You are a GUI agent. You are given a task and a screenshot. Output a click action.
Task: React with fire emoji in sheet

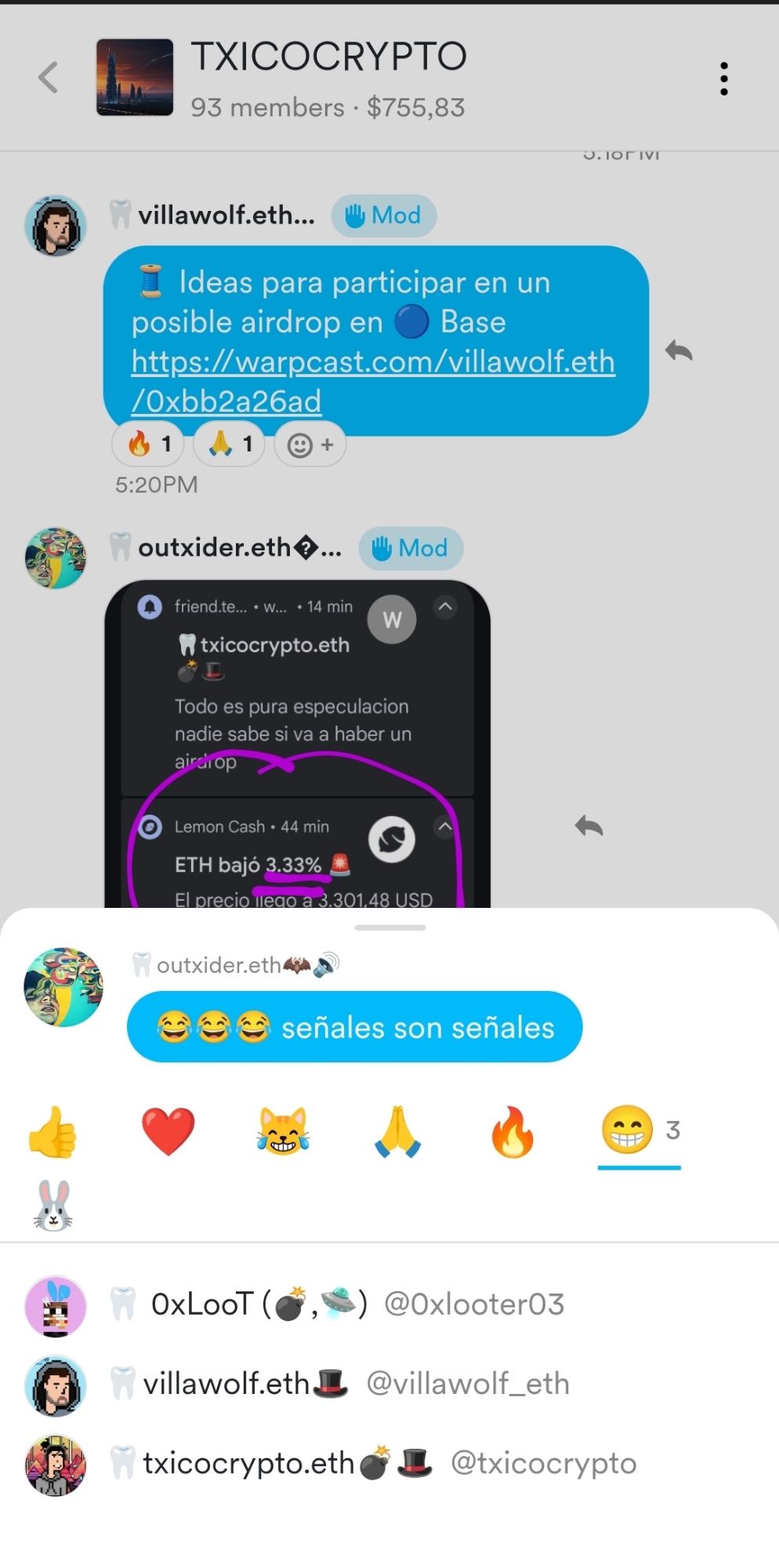tap(513, 1131)
